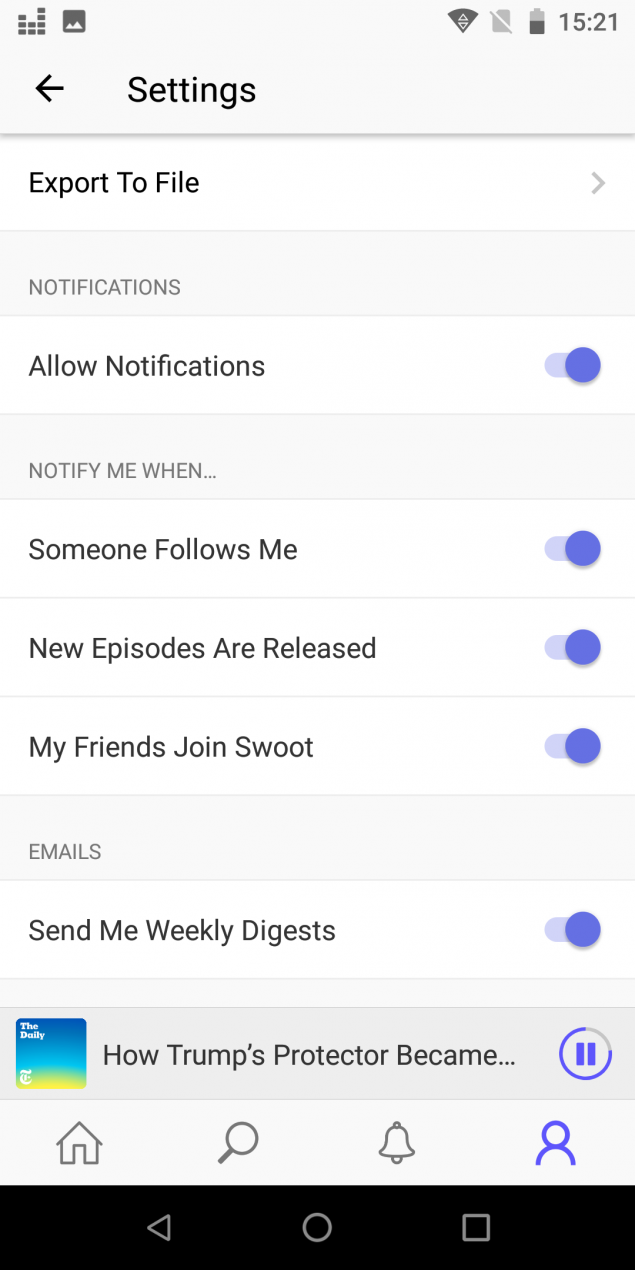
Task: Disable the Allow Notifications switch
Action: (x=573, y=366)
